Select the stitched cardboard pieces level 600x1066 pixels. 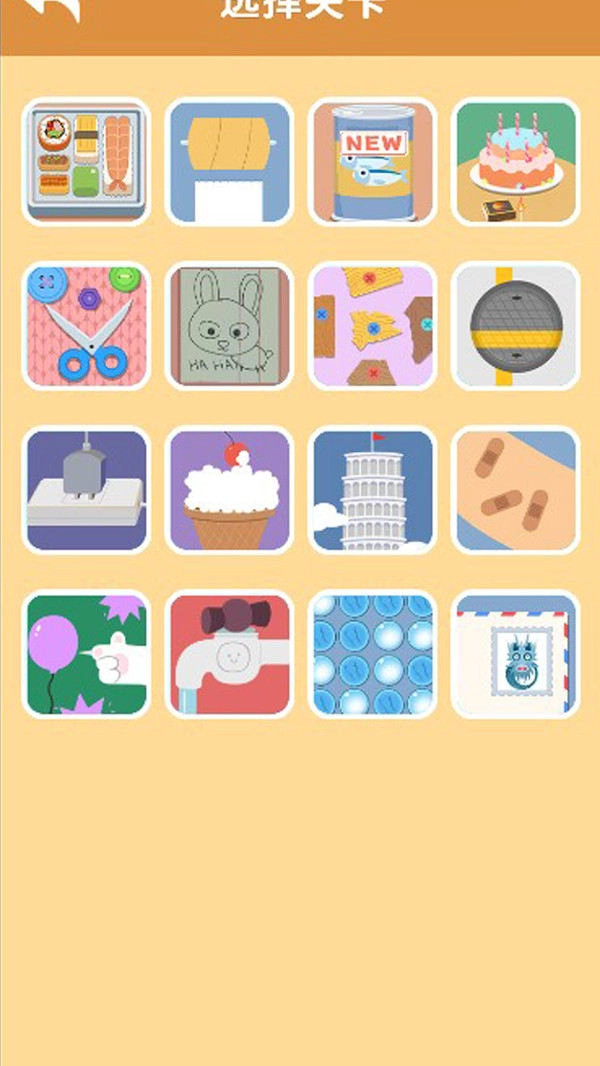click(373, 326)
